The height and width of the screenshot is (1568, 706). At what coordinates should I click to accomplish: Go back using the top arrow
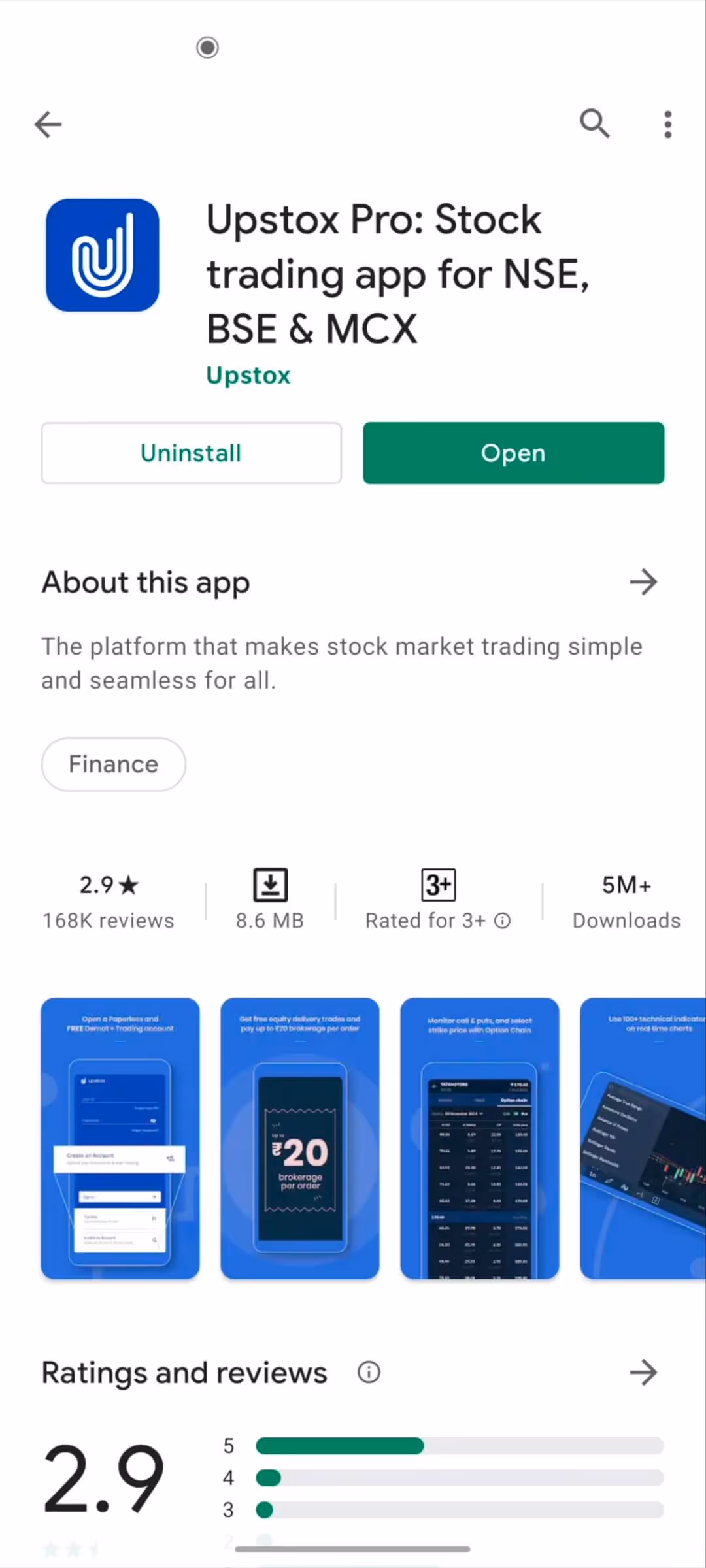point(48,124)
